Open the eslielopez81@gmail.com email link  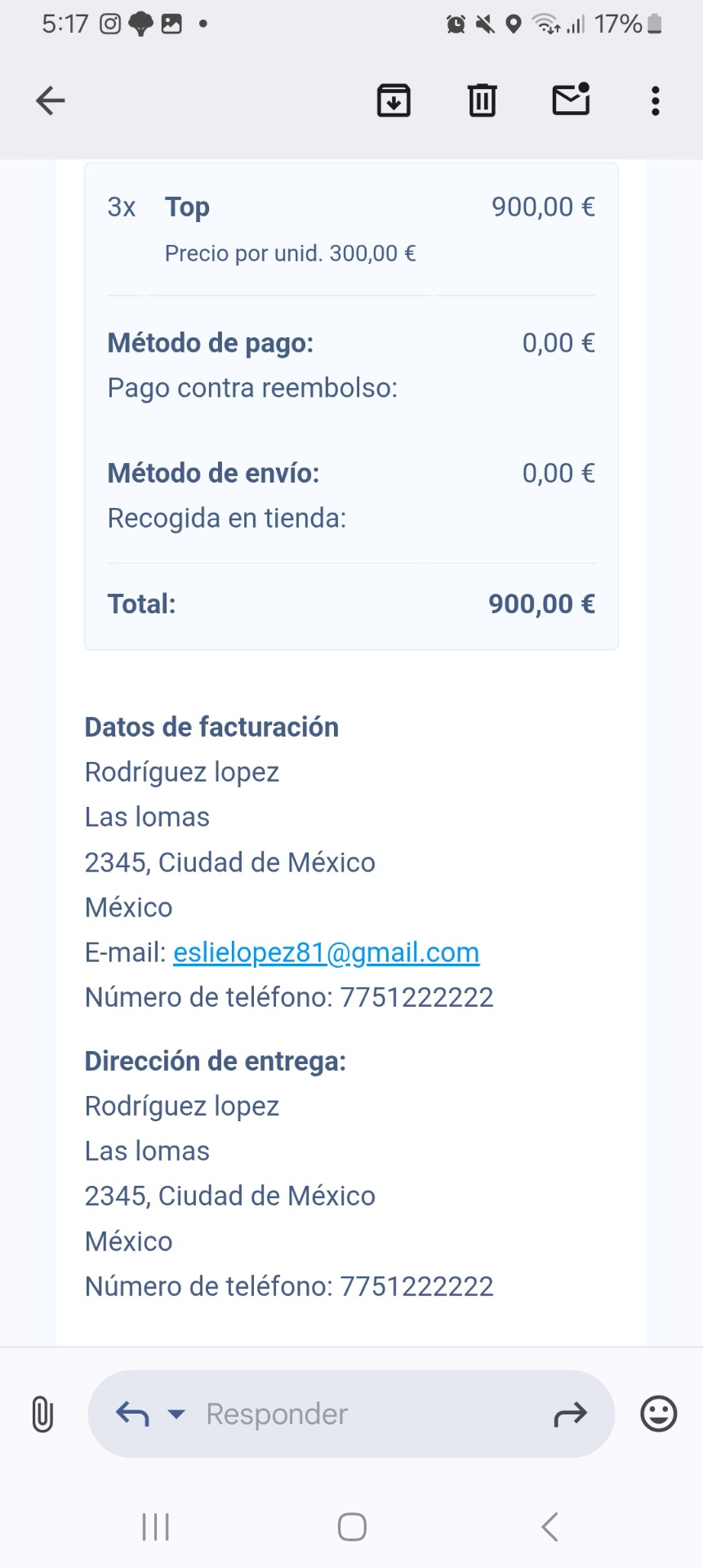pyautogui.click(x=326, y=952)
